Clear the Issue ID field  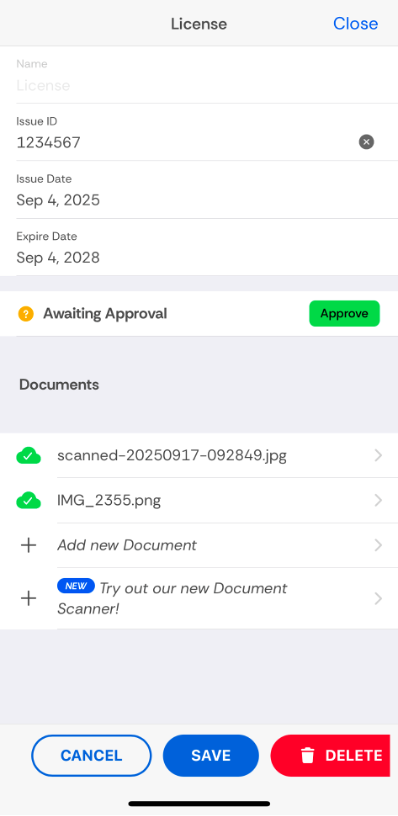[366, 142]
